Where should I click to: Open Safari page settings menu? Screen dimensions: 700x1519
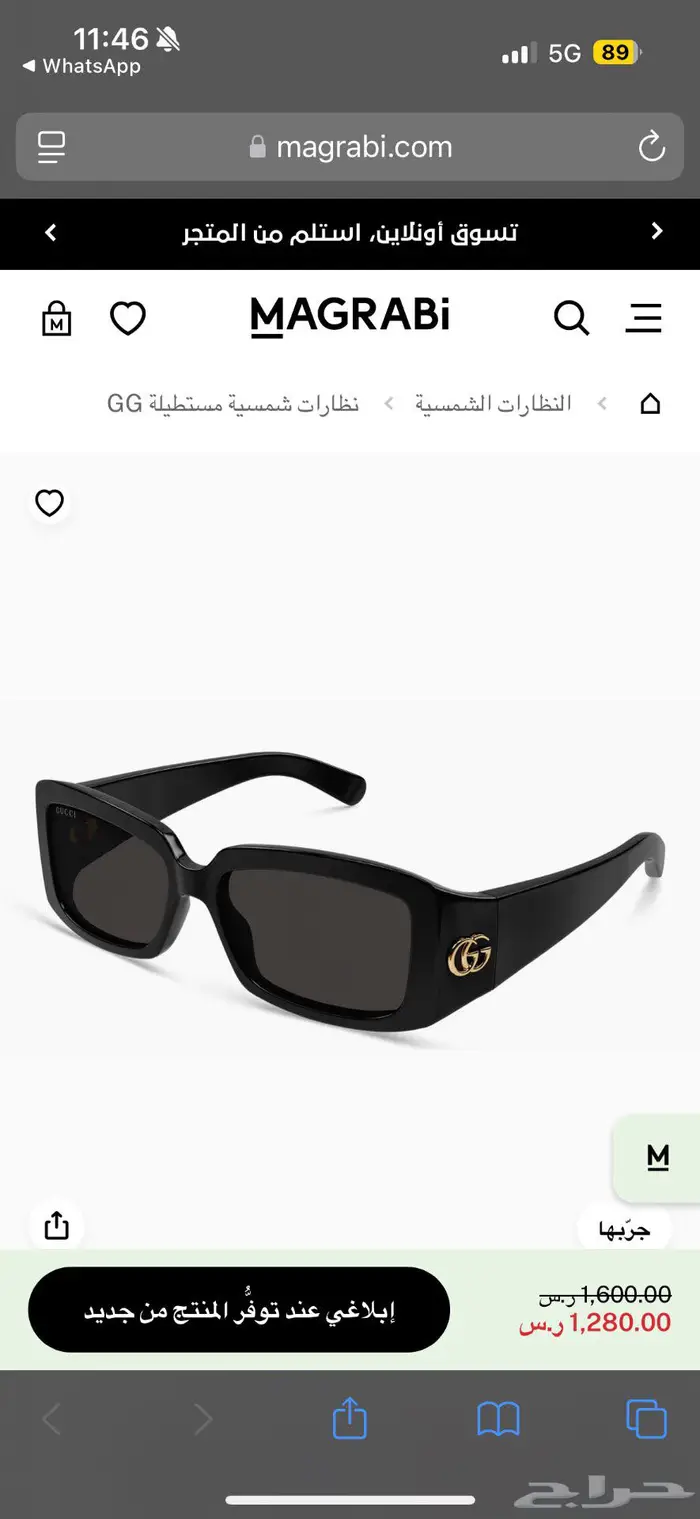coord(51,147)
